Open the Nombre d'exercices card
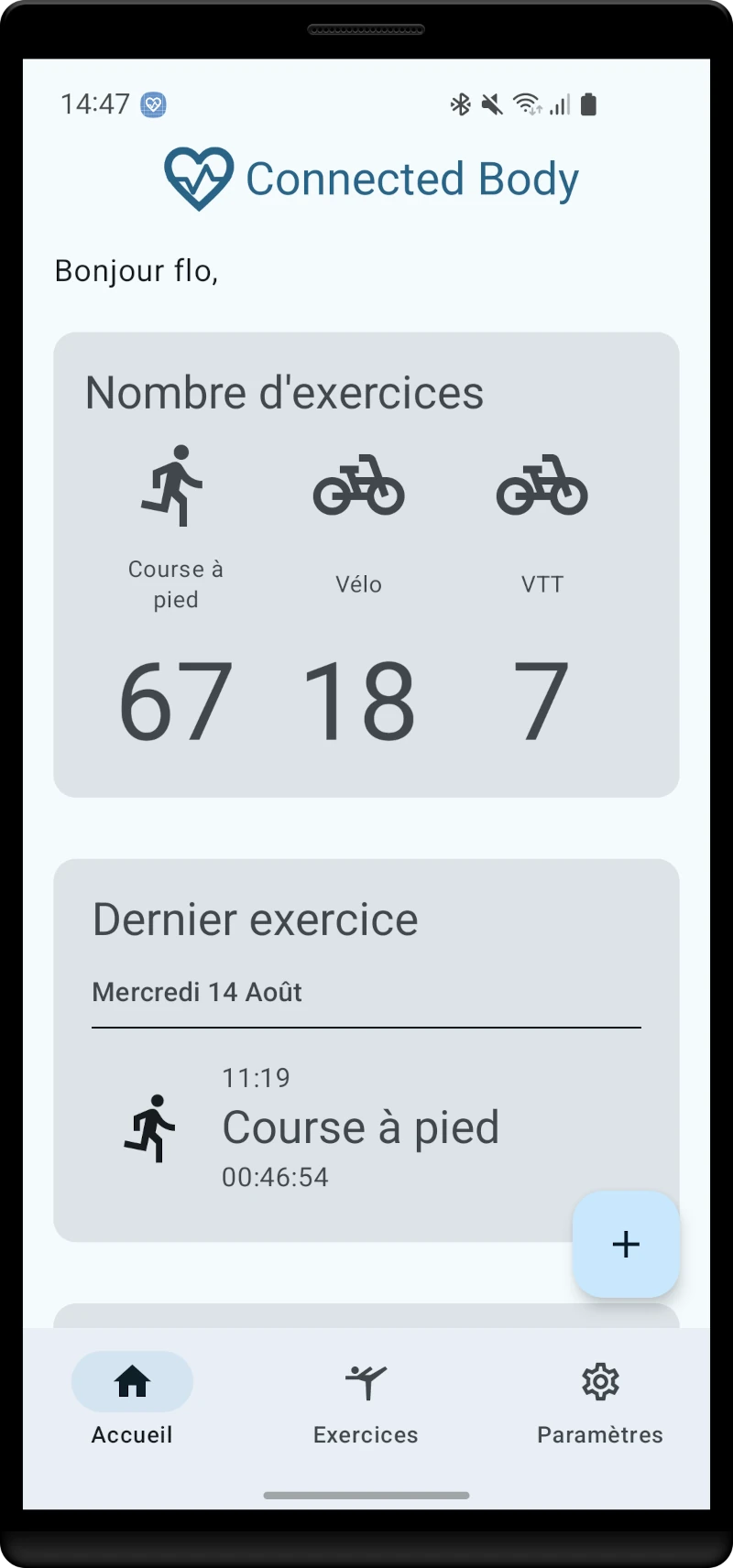This screenshot has height=1568, width=733. (366, 565)
